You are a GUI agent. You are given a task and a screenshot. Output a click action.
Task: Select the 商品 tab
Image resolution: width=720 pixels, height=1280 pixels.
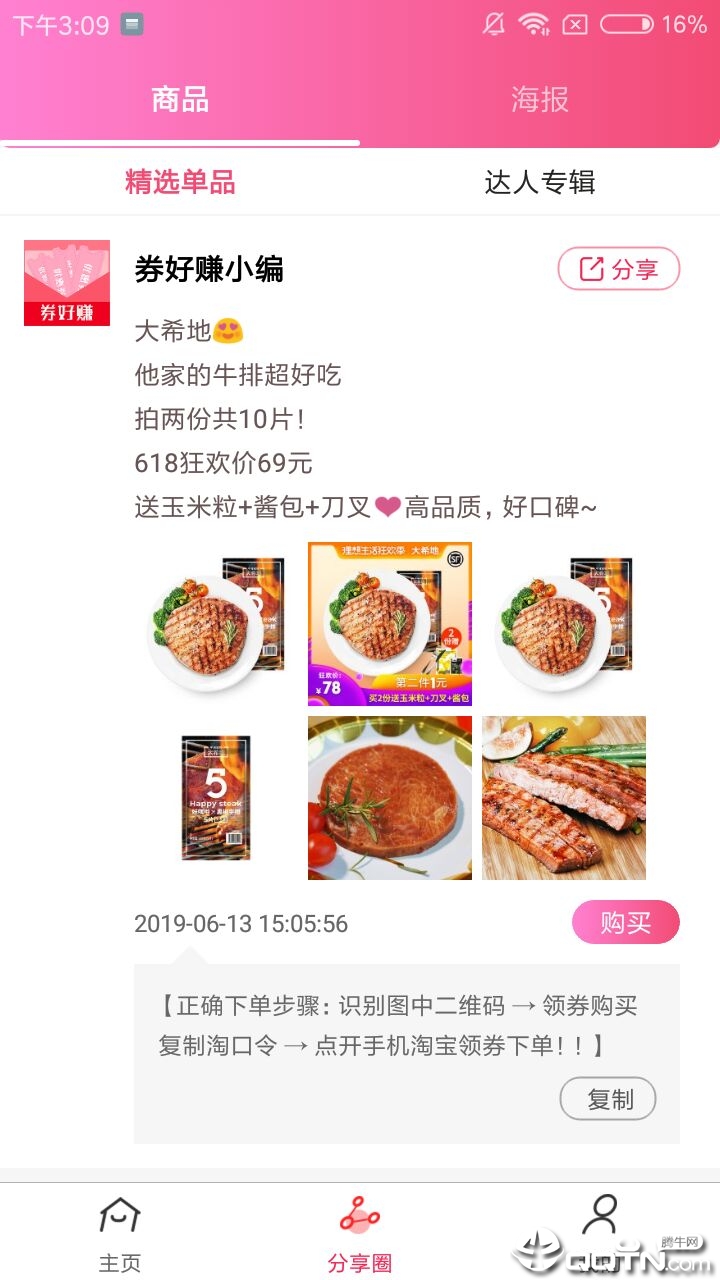(x=180, y=99)
